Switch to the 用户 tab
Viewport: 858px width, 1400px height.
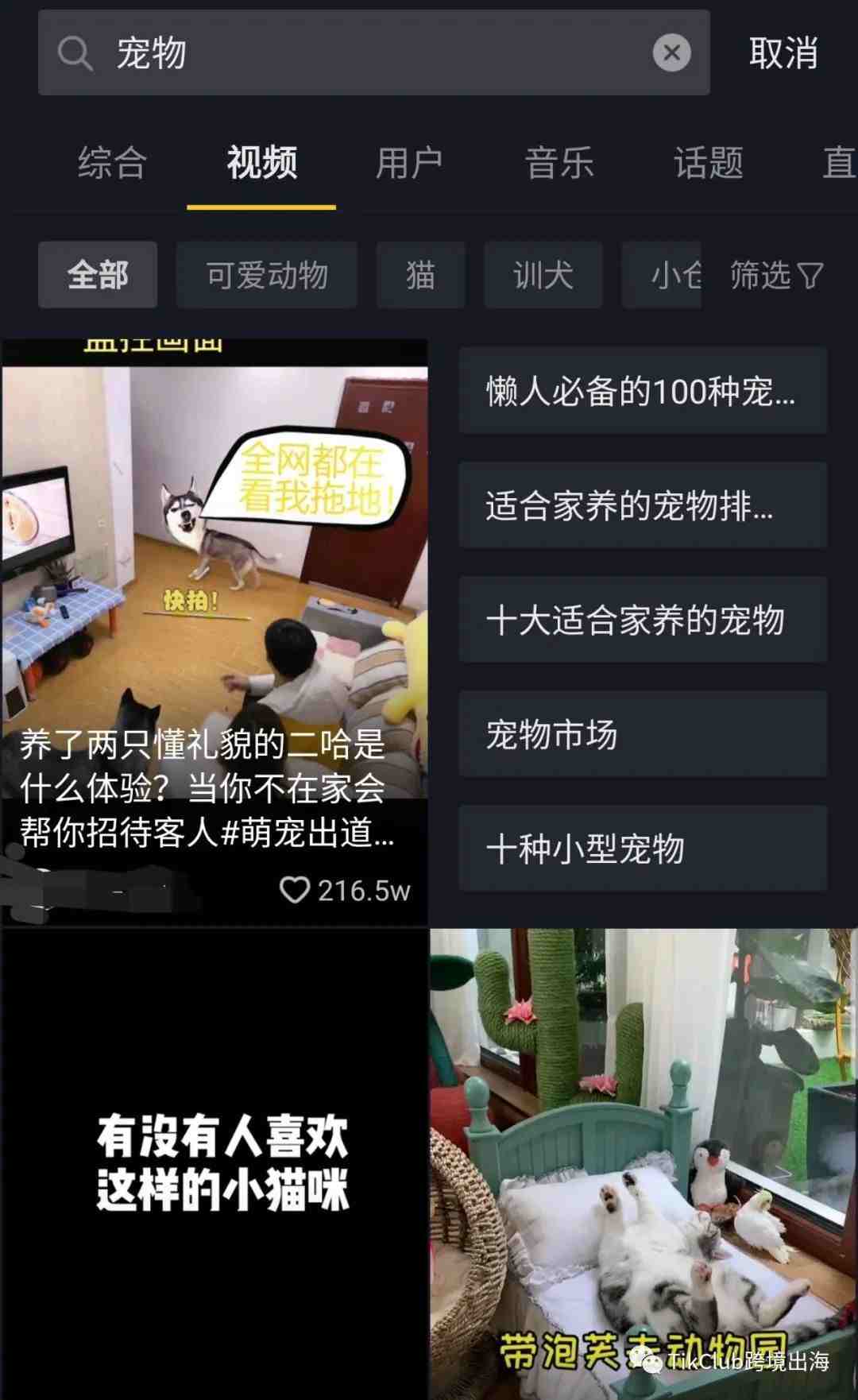pyautogui.click(x=409, y=163)
